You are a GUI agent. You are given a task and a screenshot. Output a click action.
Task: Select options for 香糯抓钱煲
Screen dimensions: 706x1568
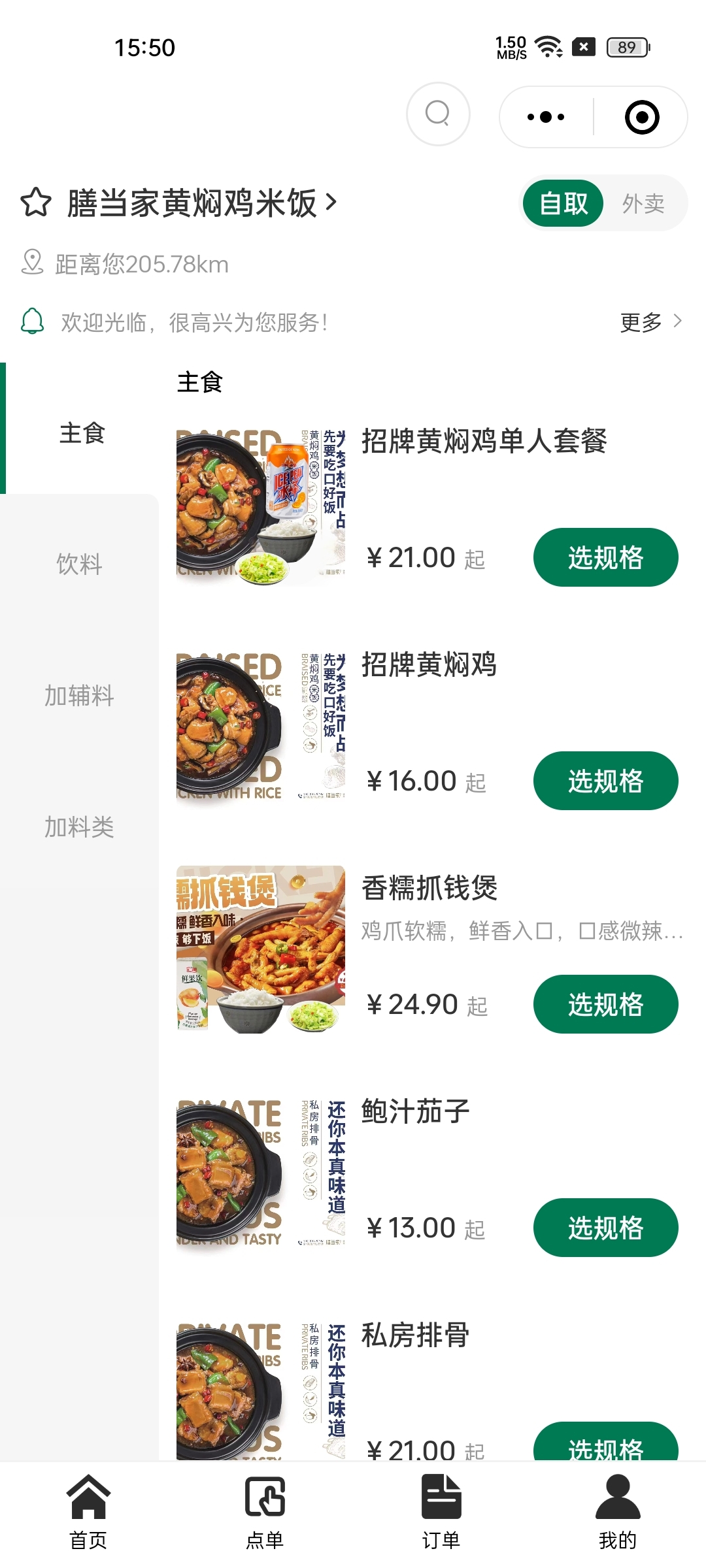tap(605, 1004)
